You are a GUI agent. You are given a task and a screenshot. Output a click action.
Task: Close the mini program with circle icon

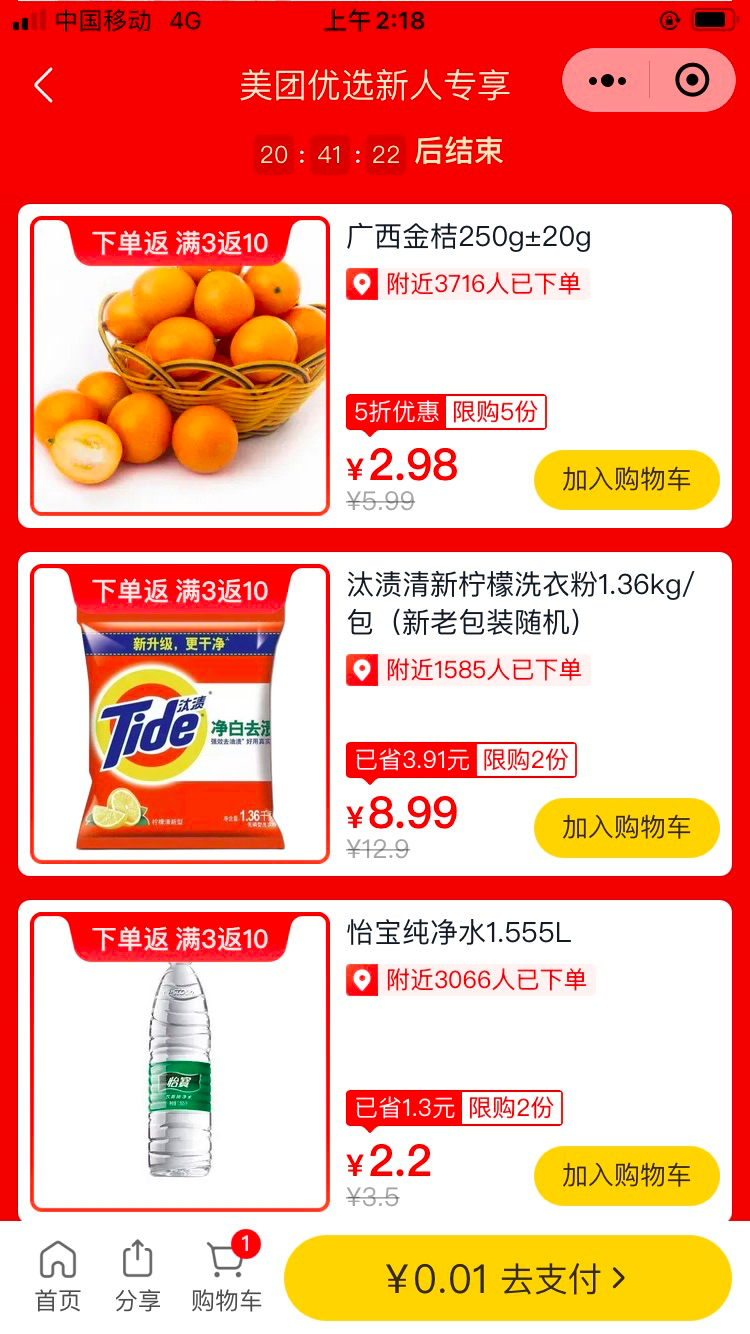coord(692,81)
